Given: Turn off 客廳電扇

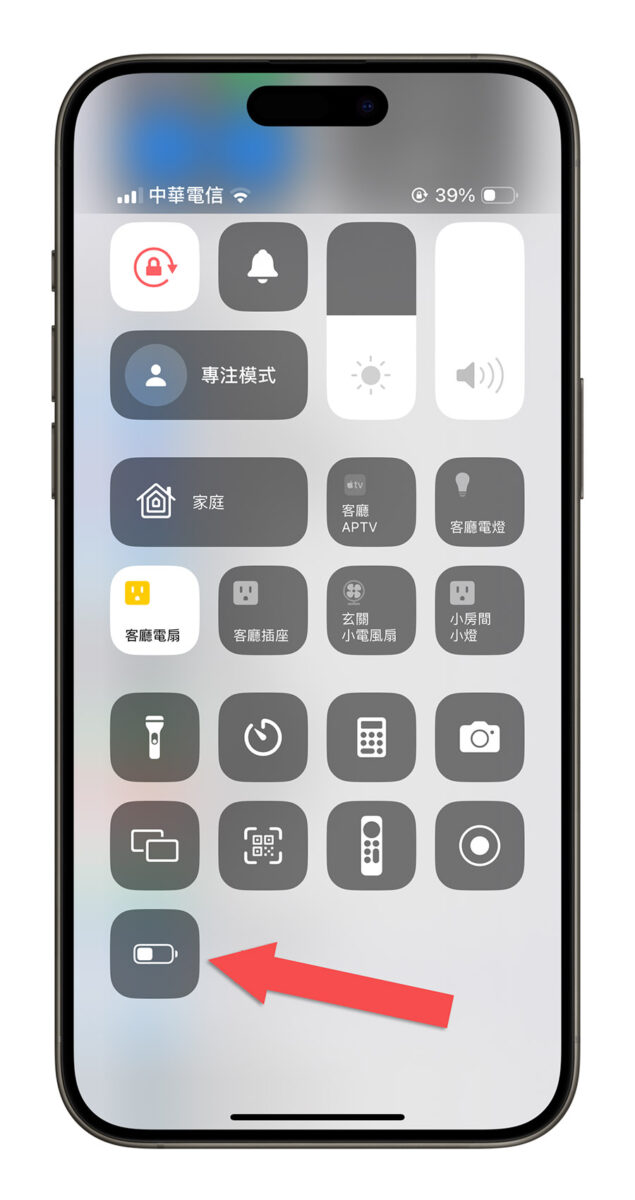Looking at the screenshot, I should coord(154,610).
